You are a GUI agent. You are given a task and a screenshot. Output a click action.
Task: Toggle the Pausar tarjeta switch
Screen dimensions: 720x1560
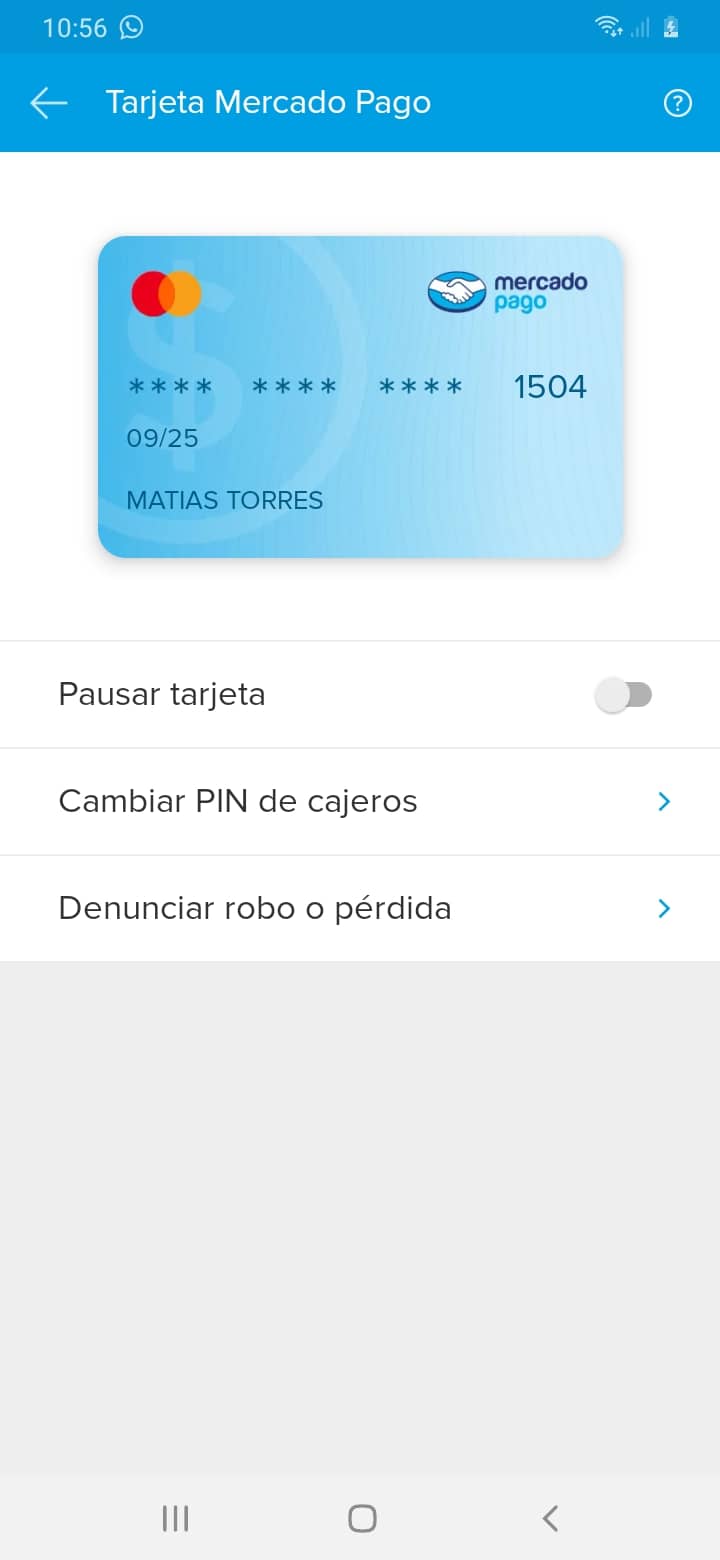tap(623, 695)
